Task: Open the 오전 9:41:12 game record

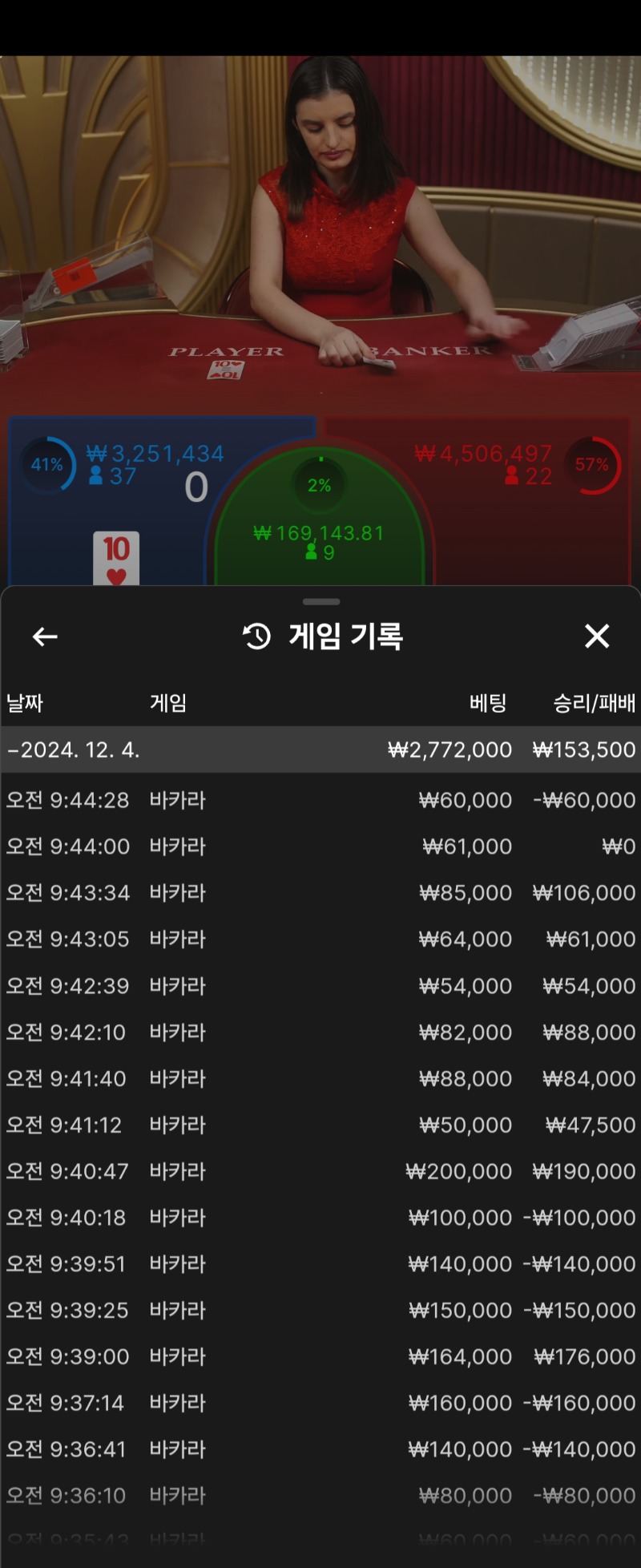Action: coord(320,1125)
